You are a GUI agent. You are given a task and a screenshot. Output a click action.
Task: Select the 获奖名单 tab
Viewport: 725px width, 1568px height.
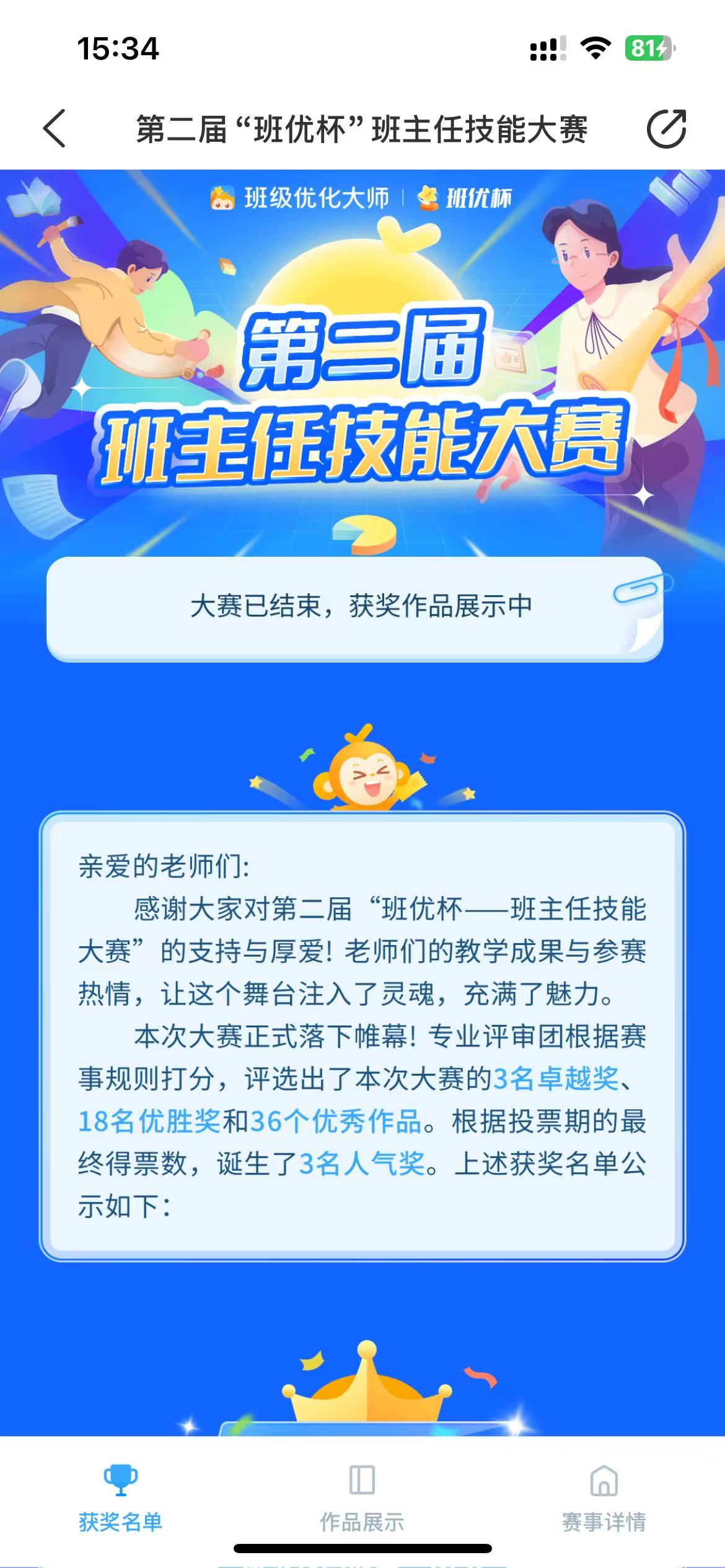click(x=120, y=1499)
